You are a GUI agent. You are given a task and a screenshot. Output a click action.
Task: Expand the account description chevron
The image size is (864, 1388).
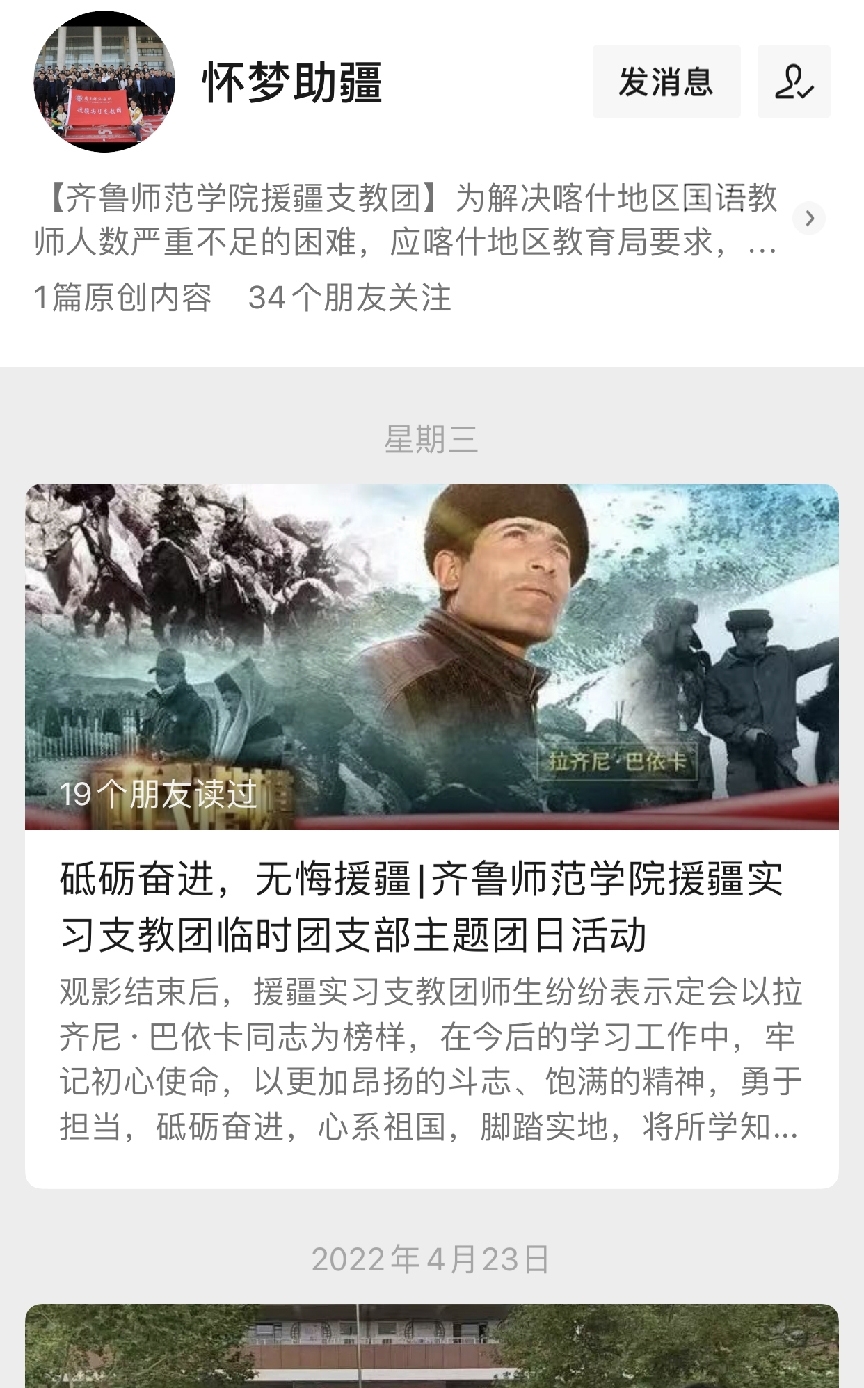(x=809, y=218)
